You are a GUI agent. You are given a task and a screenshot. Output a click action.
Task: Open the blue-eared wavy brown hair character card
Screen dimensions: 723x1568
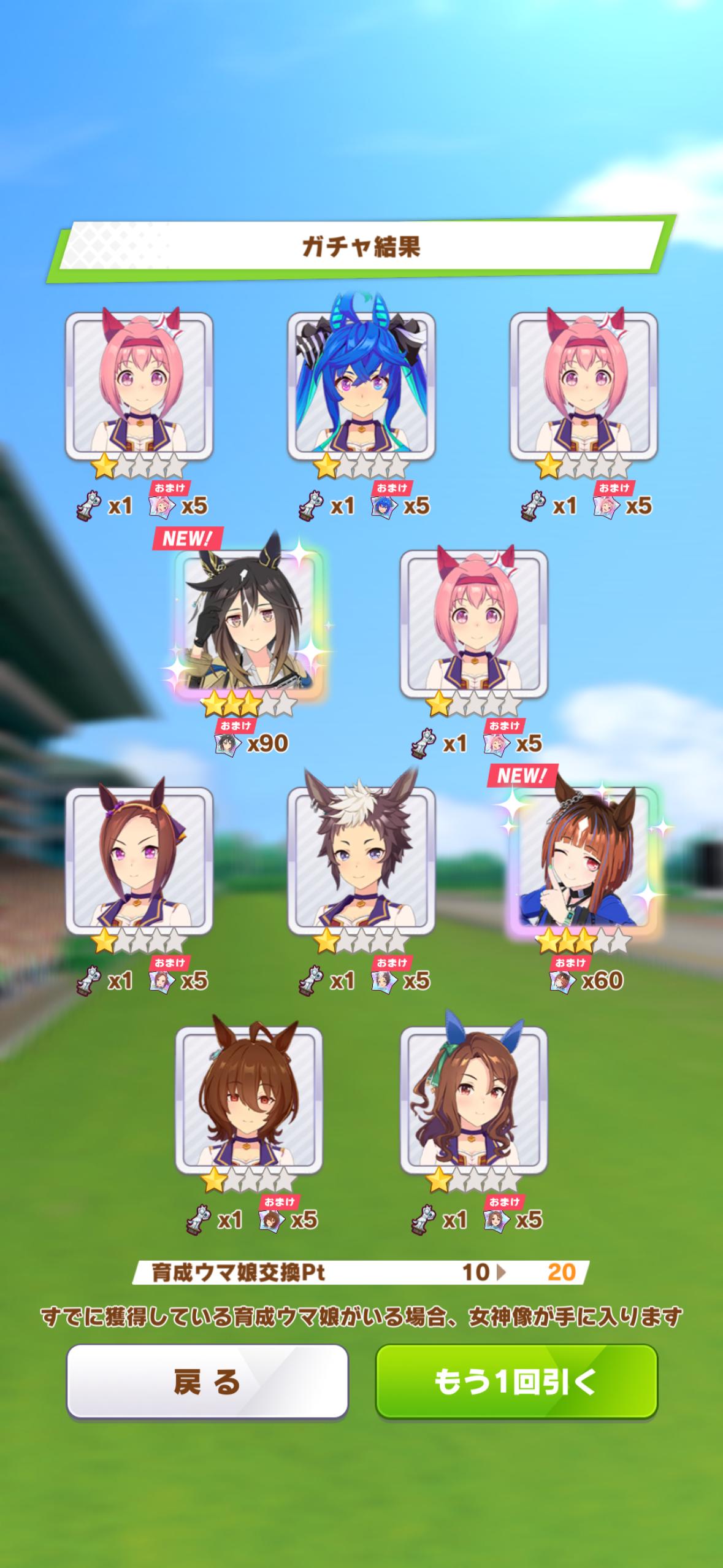[x=473, y=1099]
